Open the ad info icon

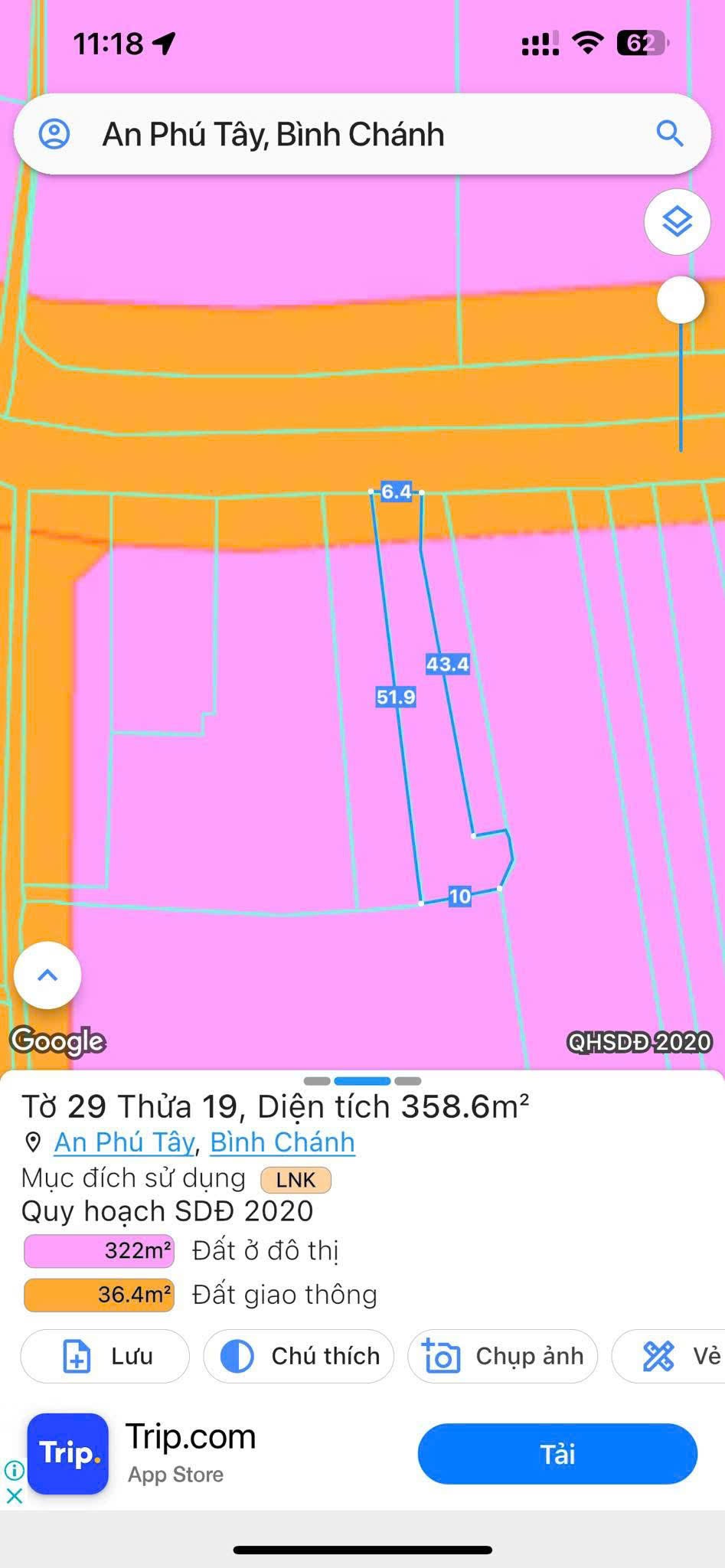click(x=14, y=1470)
